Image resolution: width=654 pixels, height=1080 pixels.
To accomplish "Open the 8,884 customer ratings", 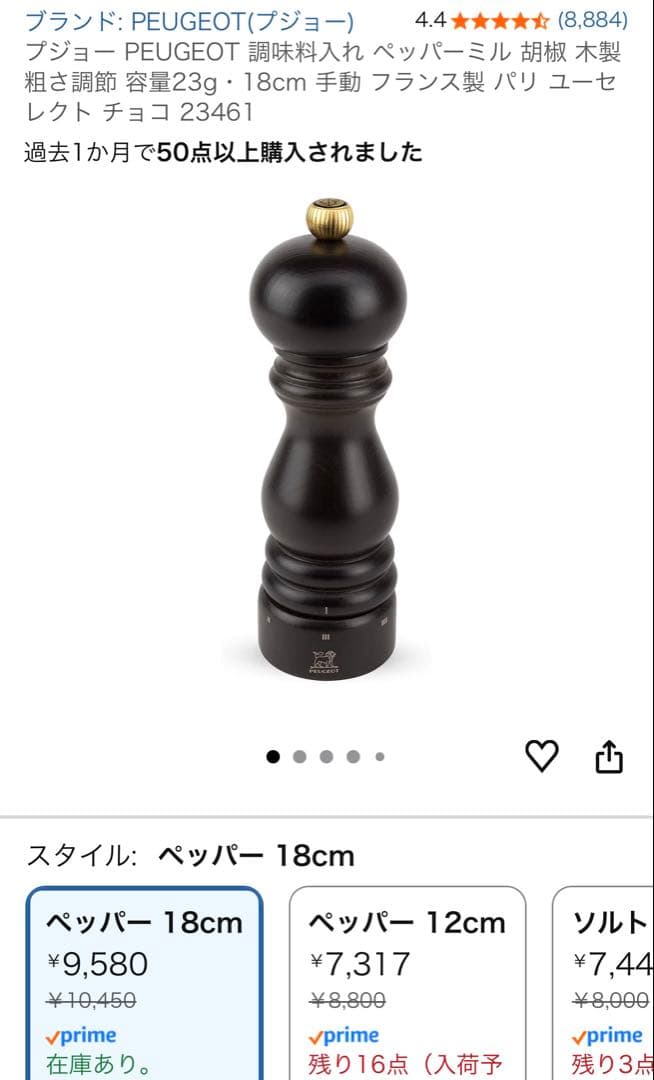I will point(592,20).
